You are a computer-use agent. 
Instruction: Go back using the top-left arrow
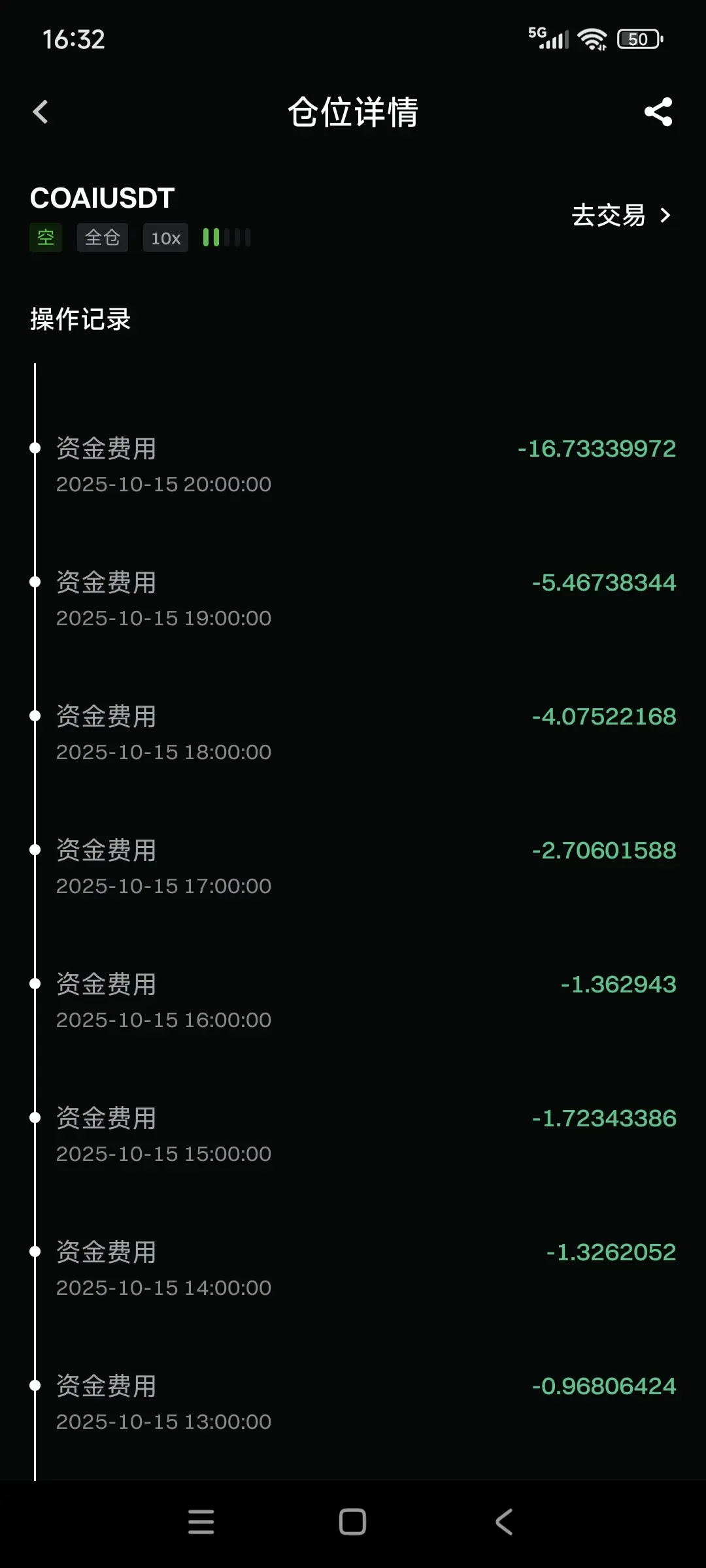[x=41, y=112]
